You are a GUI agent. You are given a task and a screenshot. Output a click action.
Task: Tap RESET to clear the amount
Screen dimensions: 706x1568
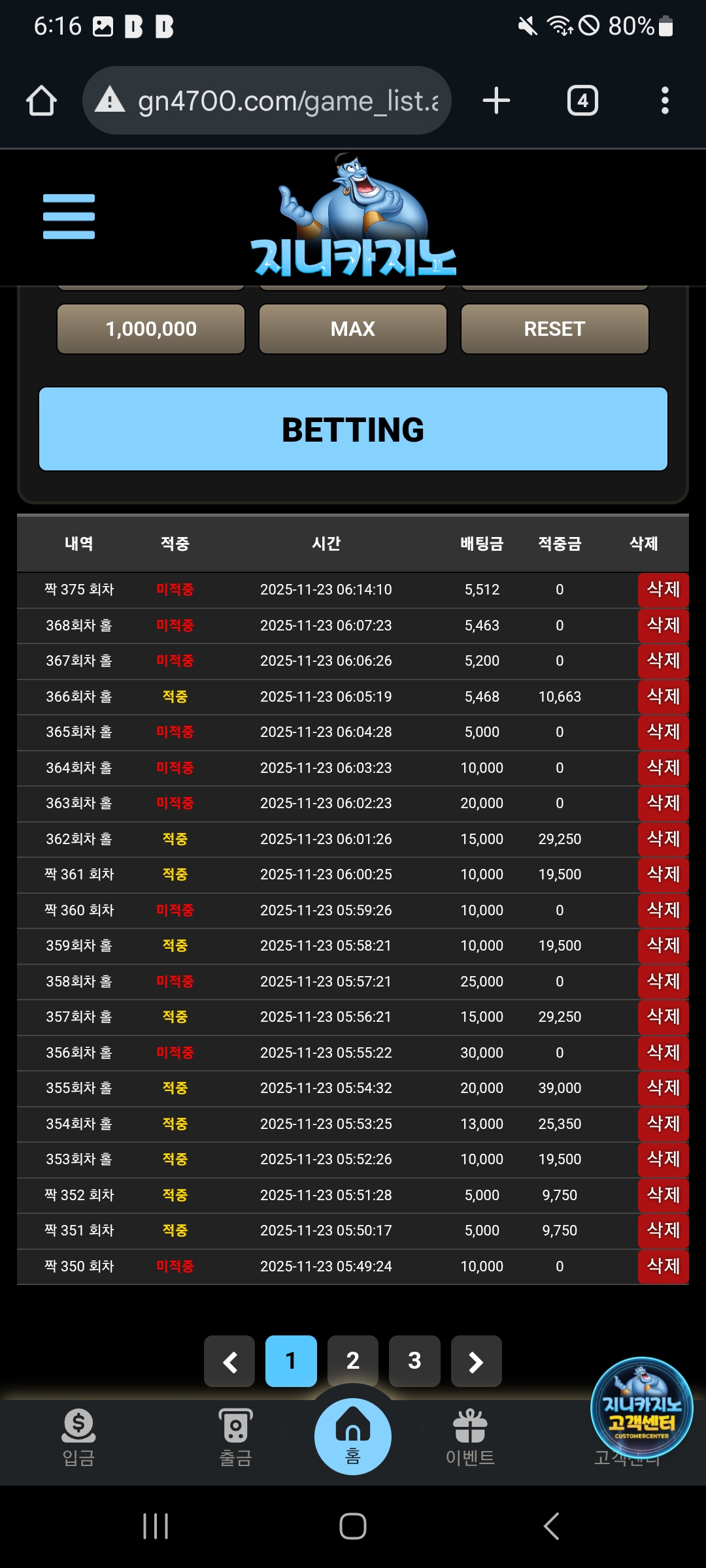click(554, 329)
